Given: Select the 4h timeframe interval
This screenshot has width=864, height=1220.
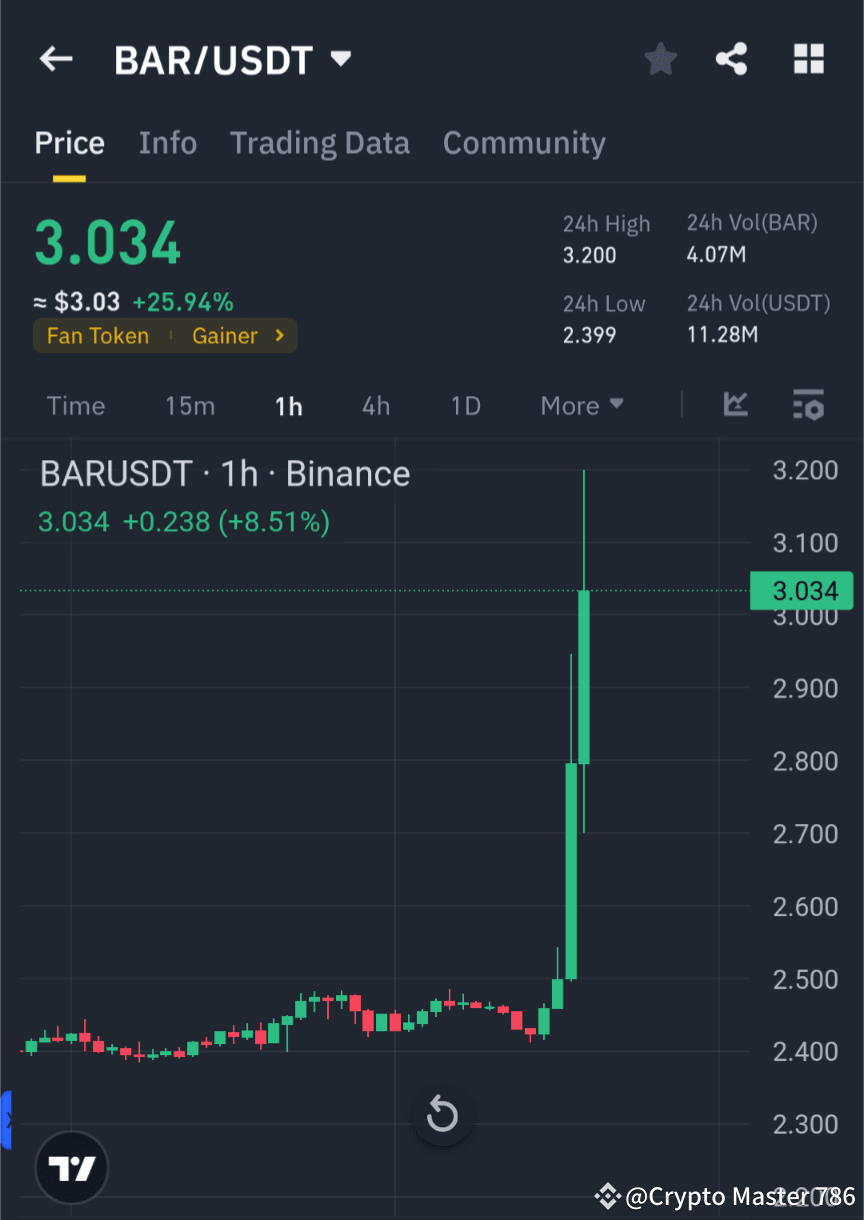Looking at the screenshot, I should click(x=375, y=406).
